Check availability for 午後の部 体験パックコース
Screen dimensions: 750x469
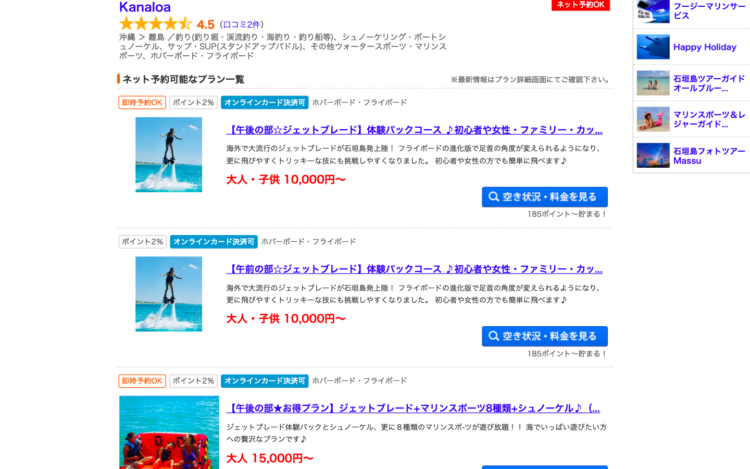pyautogui.click(x=544, y=197)
